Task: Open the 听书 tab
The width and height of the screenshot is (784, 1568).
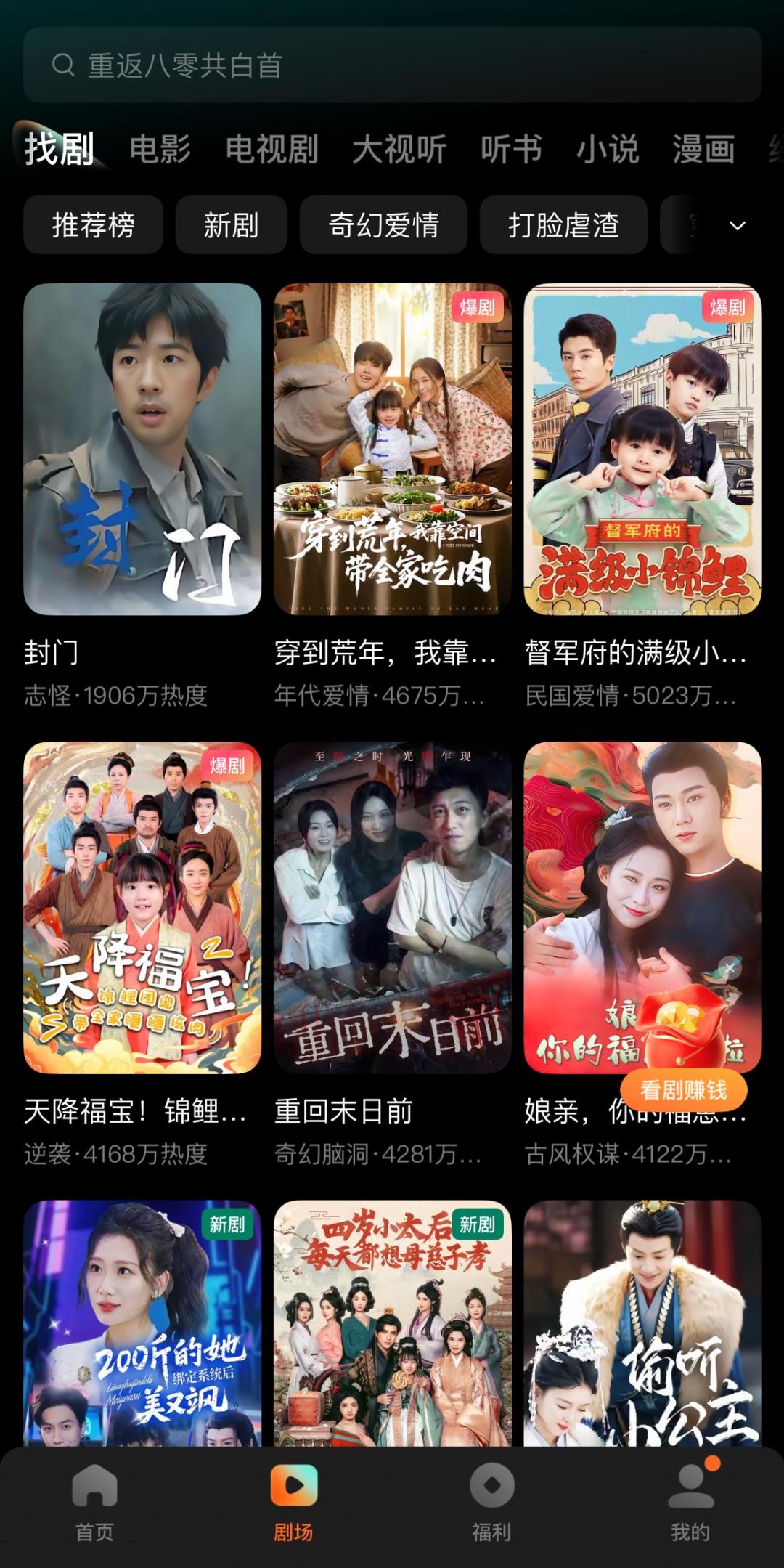Action: coord(511,150)
